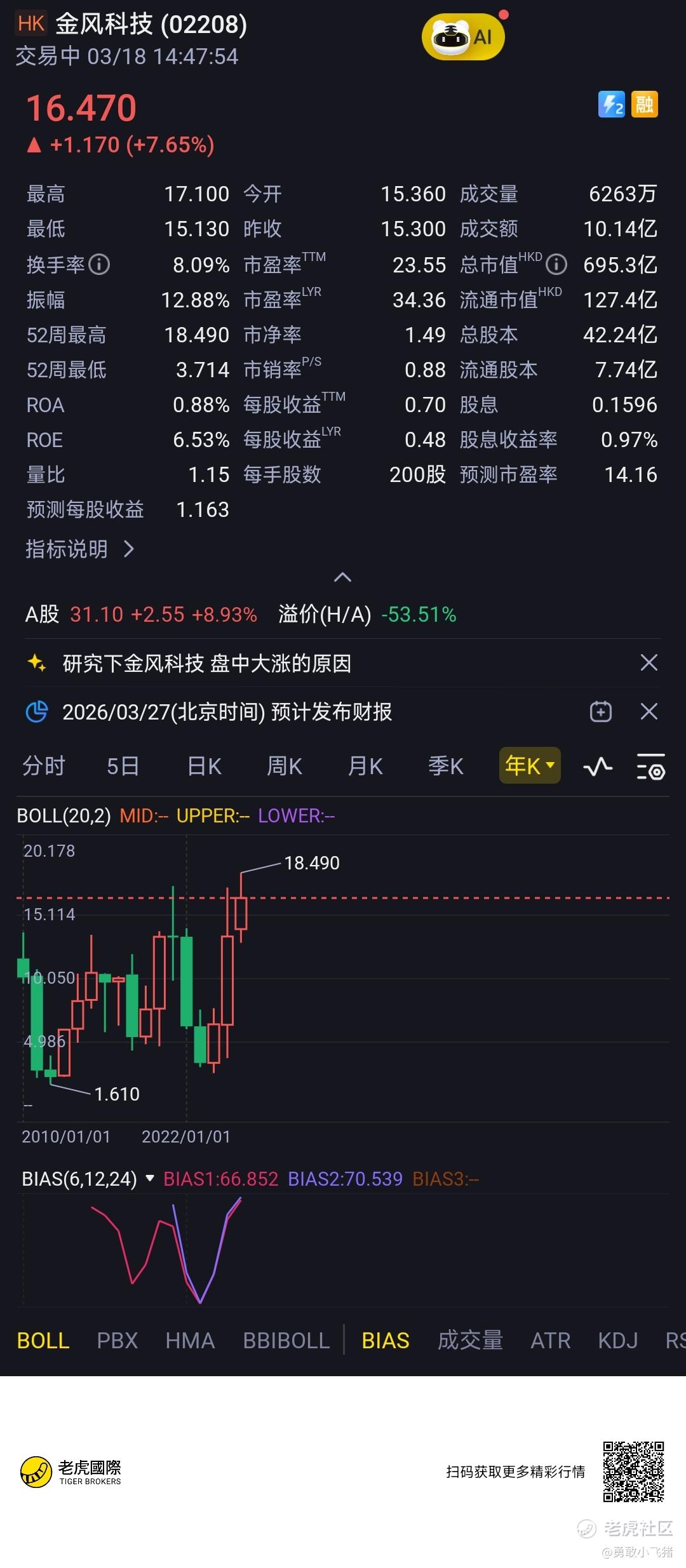Collapse the stock metrics panel
686x1568 pixels.
click(342, 577)
